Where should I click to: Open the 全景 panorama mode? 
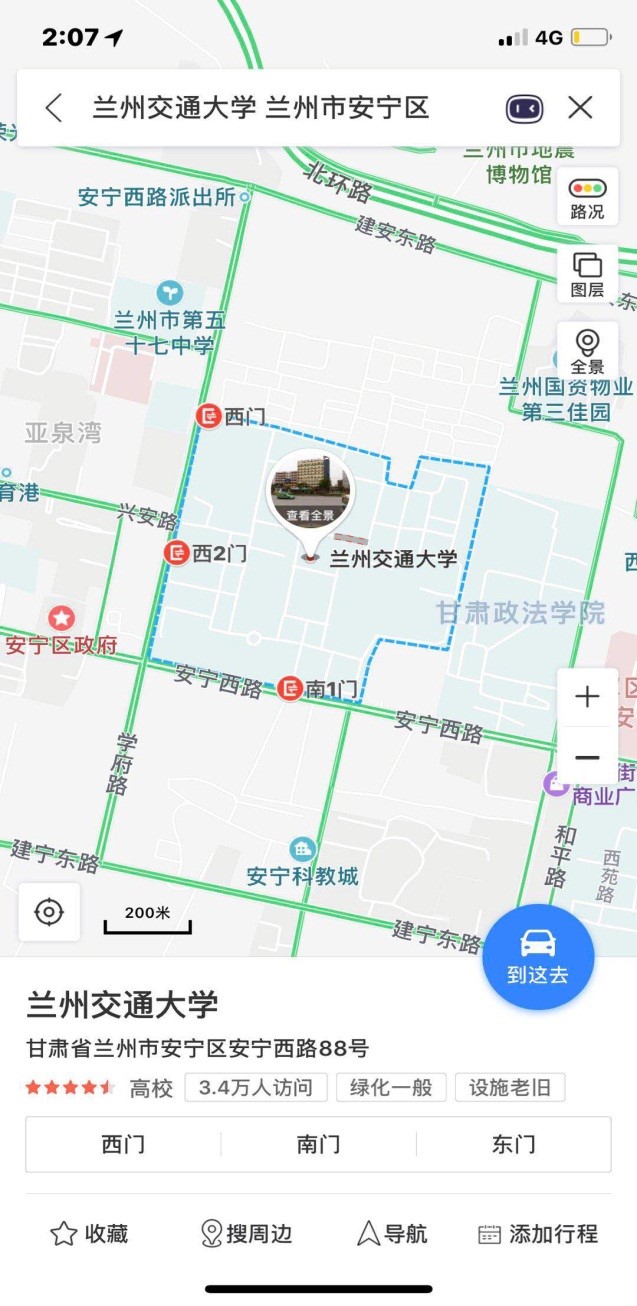click(x=587, y=351)
